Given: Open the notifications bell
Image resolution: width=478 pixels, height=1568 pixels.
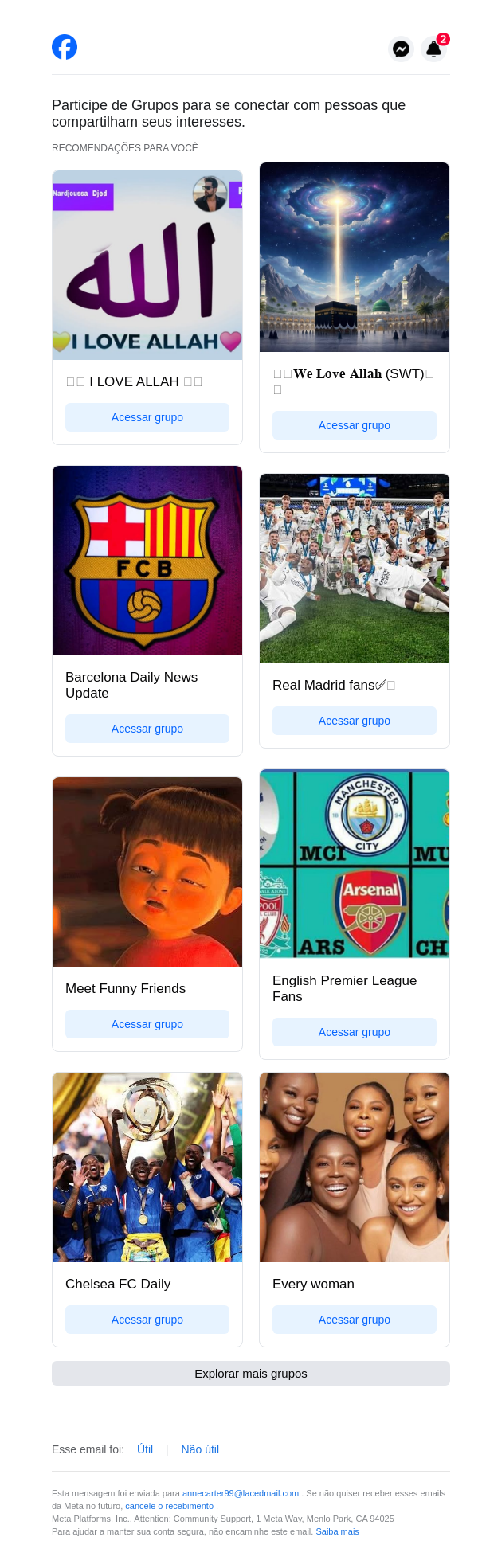Looking at the screenshot, I should 433,49.
